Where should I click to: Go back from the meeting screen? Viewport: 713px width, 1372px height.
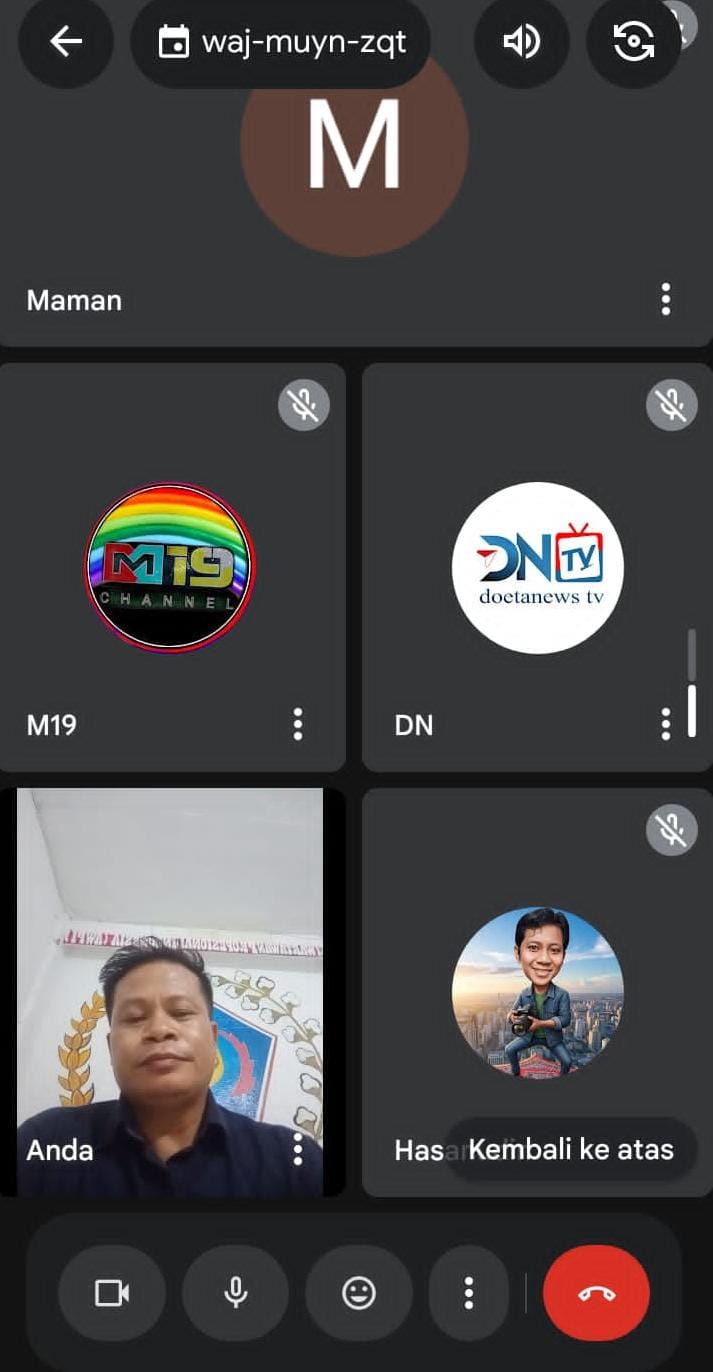[x=66, y=42]
